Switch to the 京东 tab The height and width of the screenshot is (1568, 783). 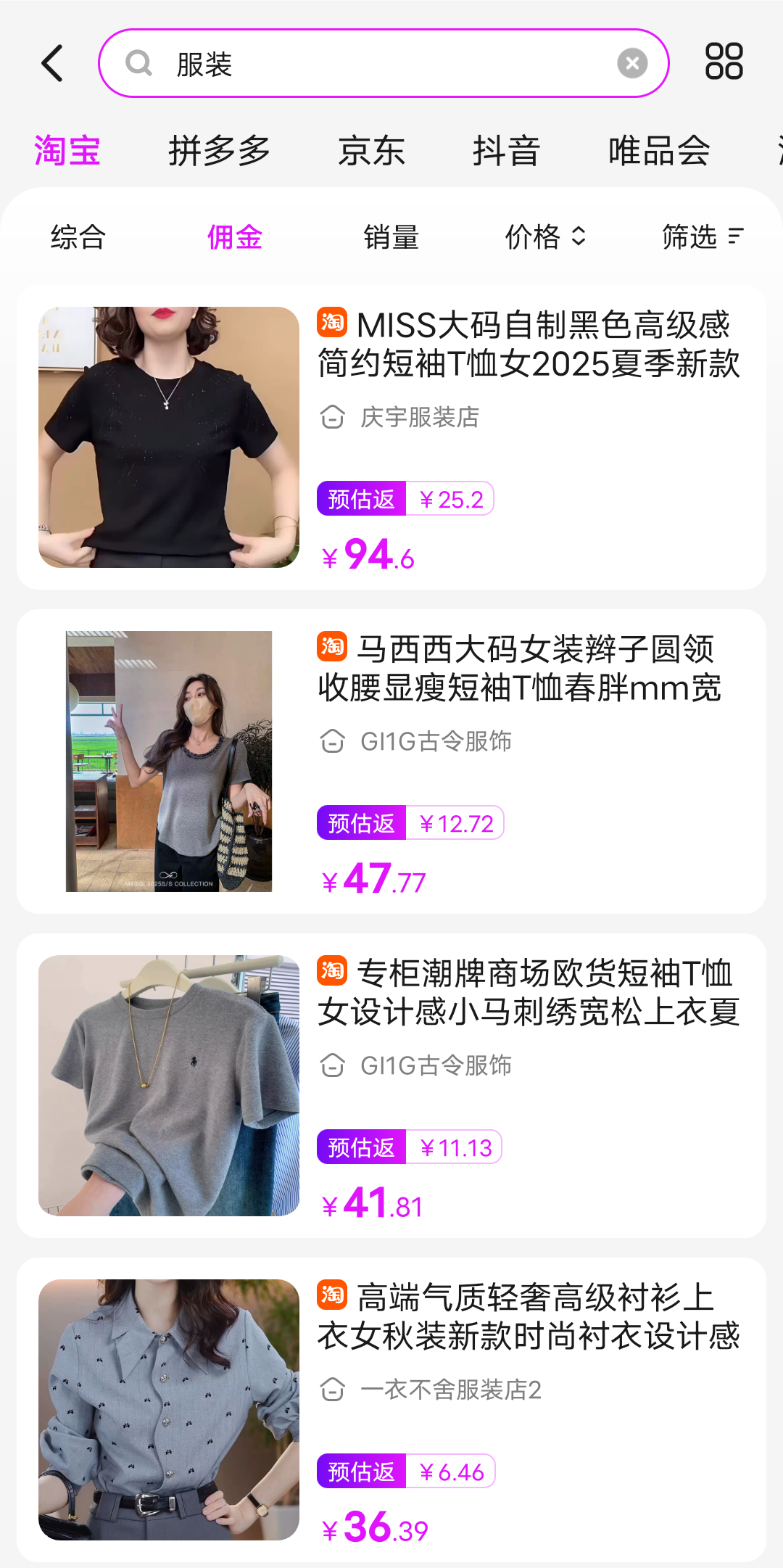pos(372,151)
